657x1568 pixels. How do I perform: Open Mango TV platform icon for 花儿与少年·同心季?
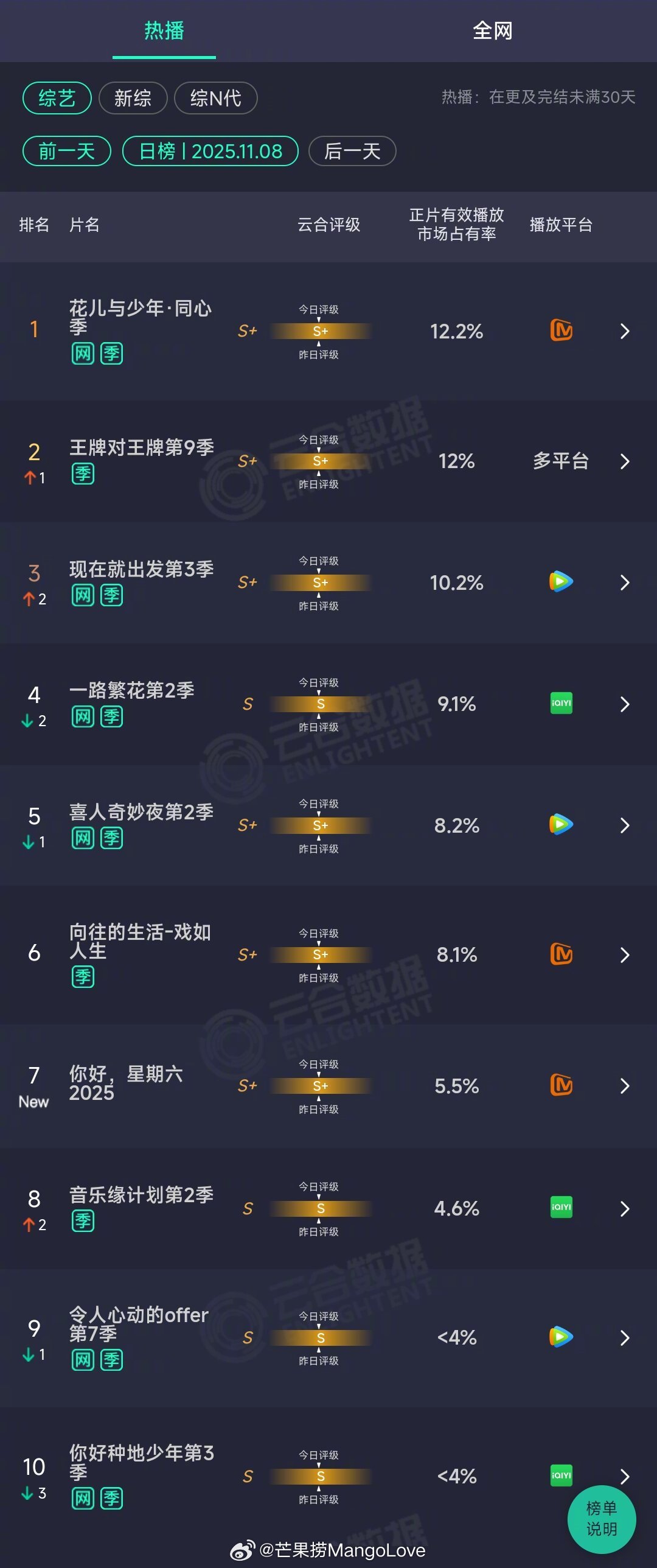pyautogui.click(x=560, y=331)
